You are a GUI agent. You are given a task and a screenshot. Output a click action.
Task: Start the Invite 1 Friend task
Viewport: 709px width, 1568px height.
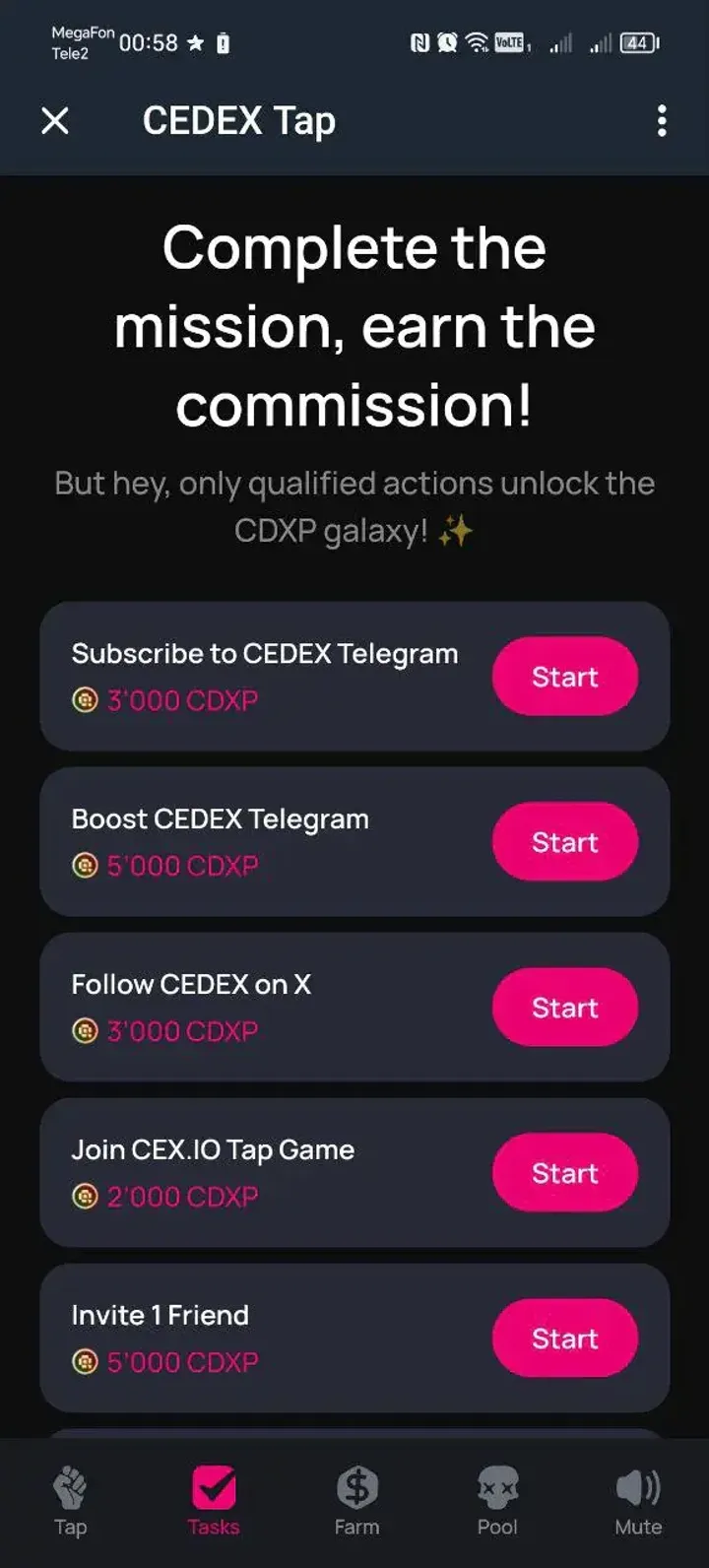coord(564,1338)
